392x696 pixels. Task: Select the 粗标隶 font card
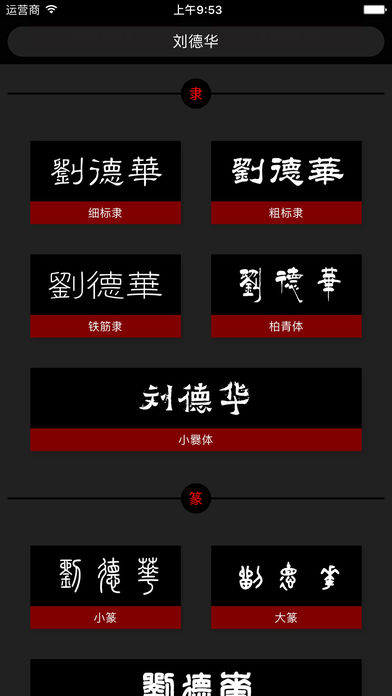(286, 182)
